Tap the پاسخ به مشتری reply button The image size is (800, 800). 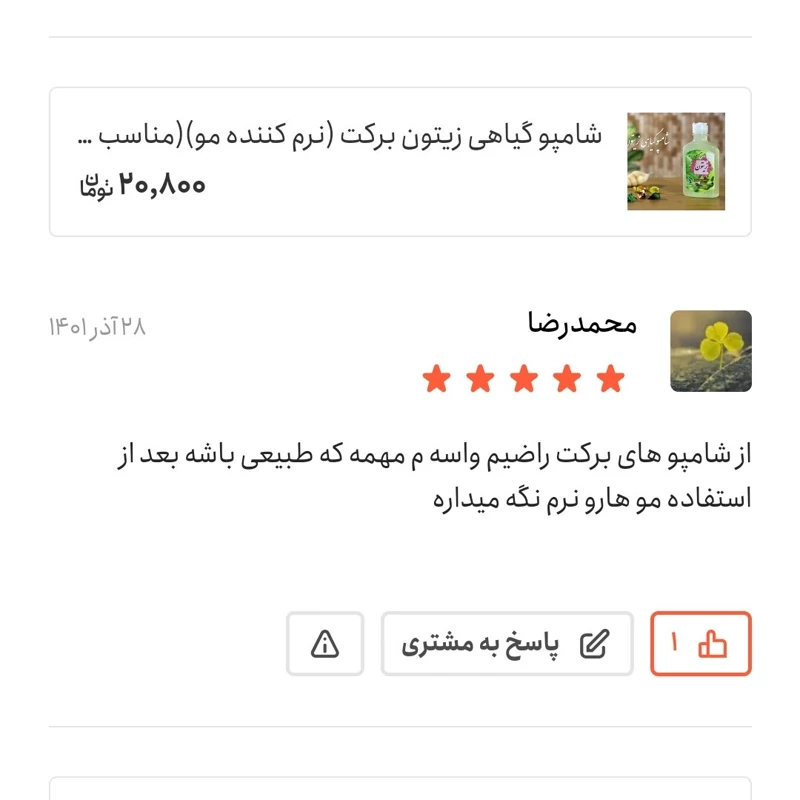pos(506,644)
